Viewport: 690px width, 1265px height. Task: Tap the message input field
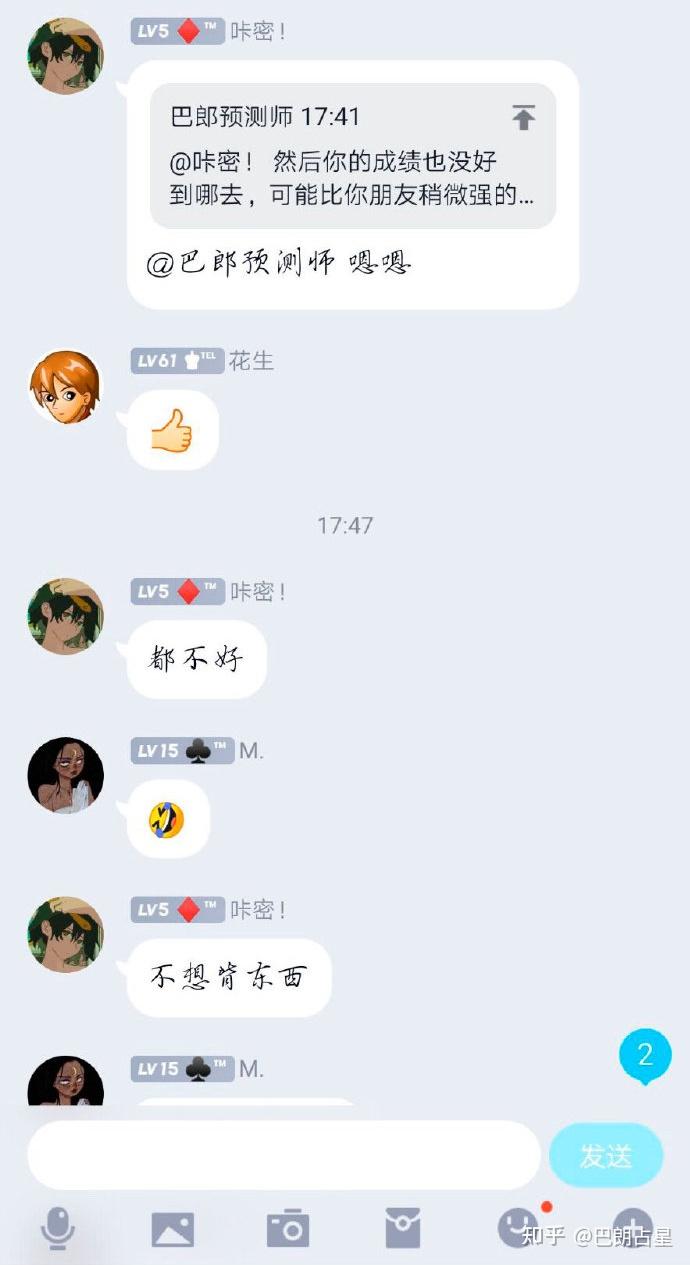(x=284, y=1155)
